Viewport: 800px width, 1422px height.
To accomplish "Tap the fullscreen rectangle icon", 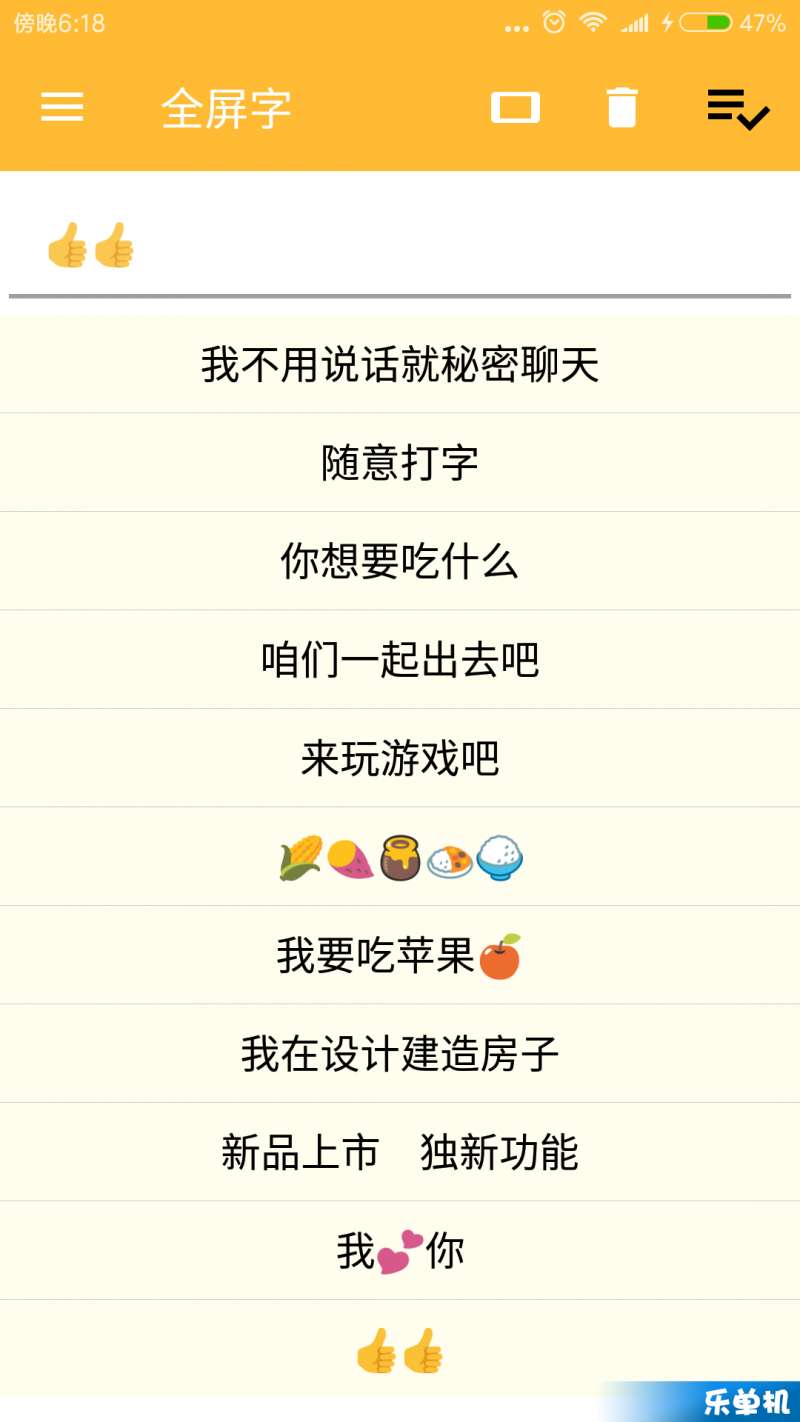I will click(x=516, y=108).
